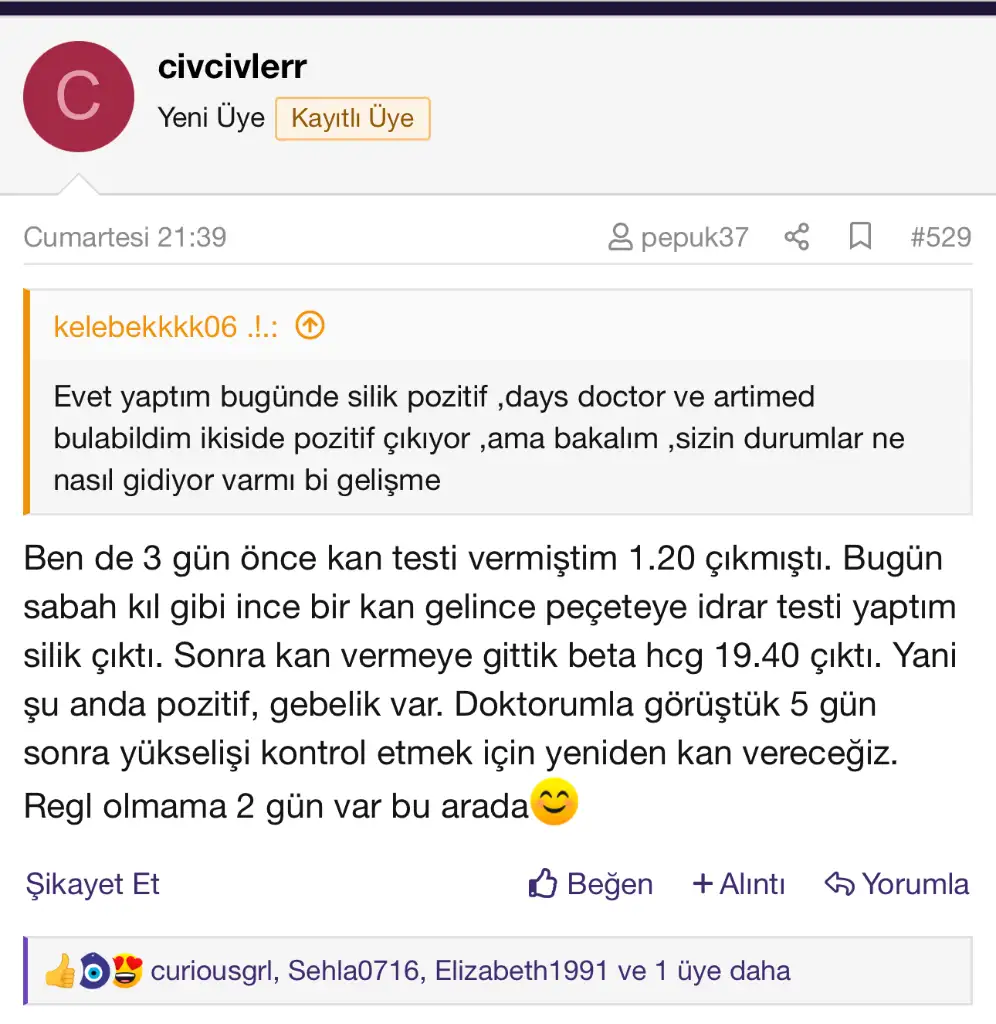View the members who reacted to the post

pos(470,970)
